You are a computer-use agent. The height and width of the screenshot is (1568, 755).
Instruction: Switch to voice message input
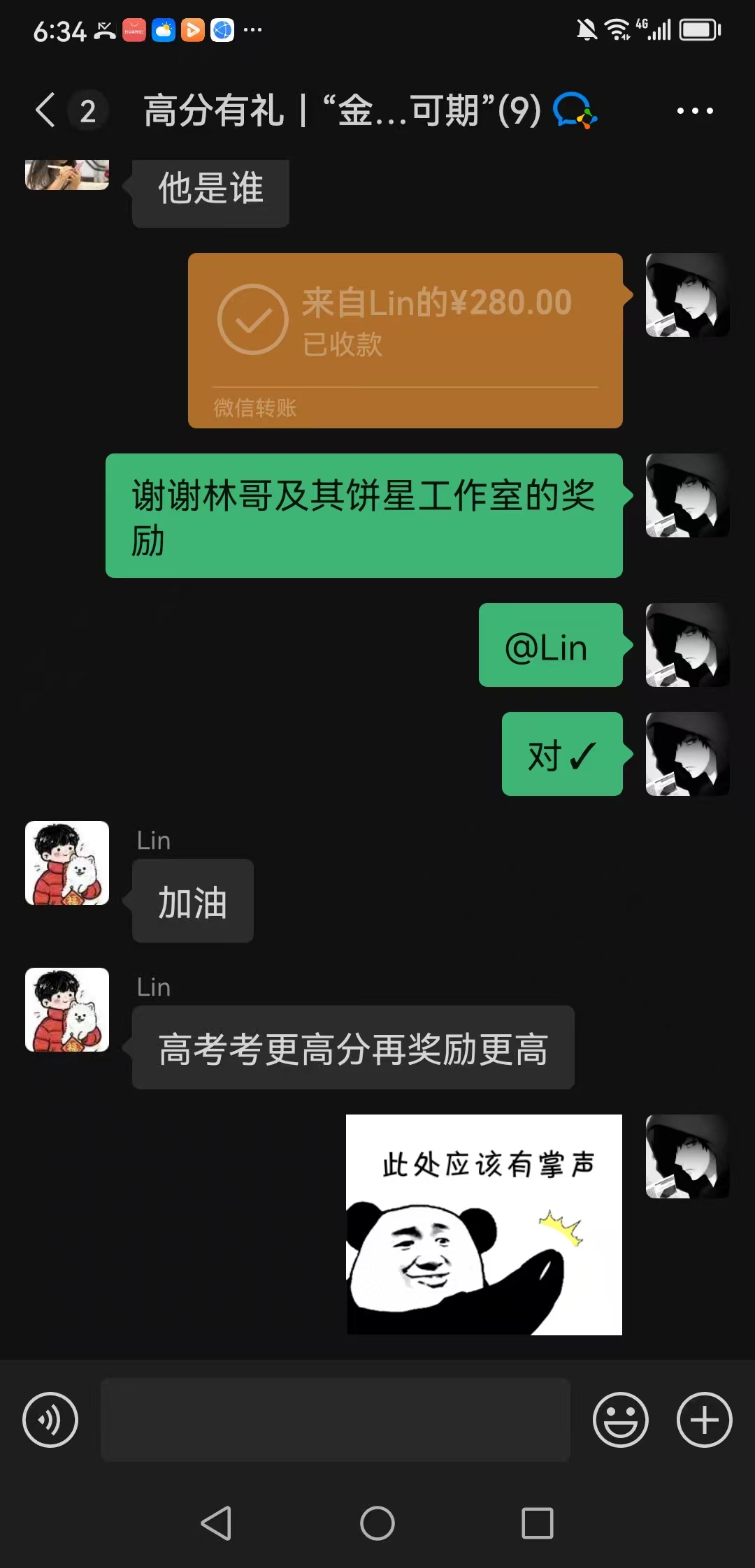pyautogui.click(x=50, y=1419)
